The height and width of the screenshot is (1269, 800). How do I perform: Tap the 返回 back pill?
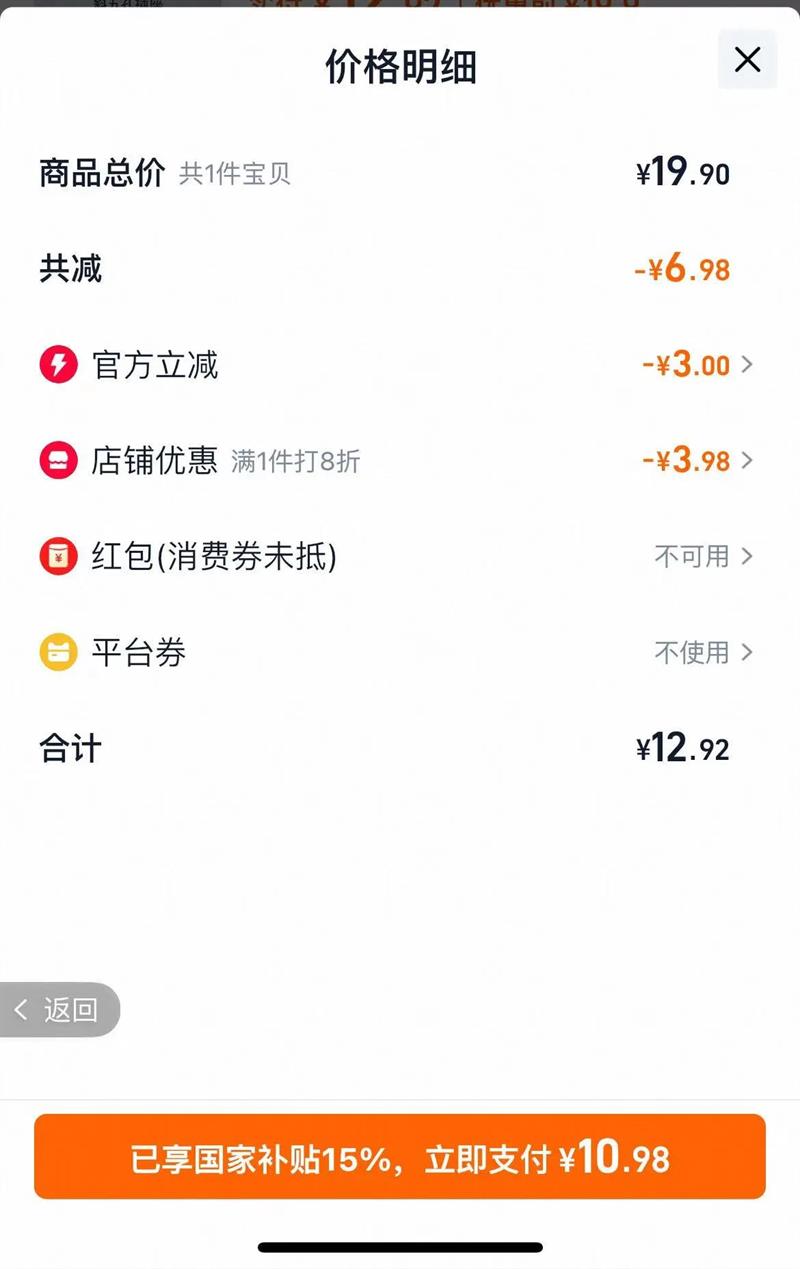(x=59, y=1010)
